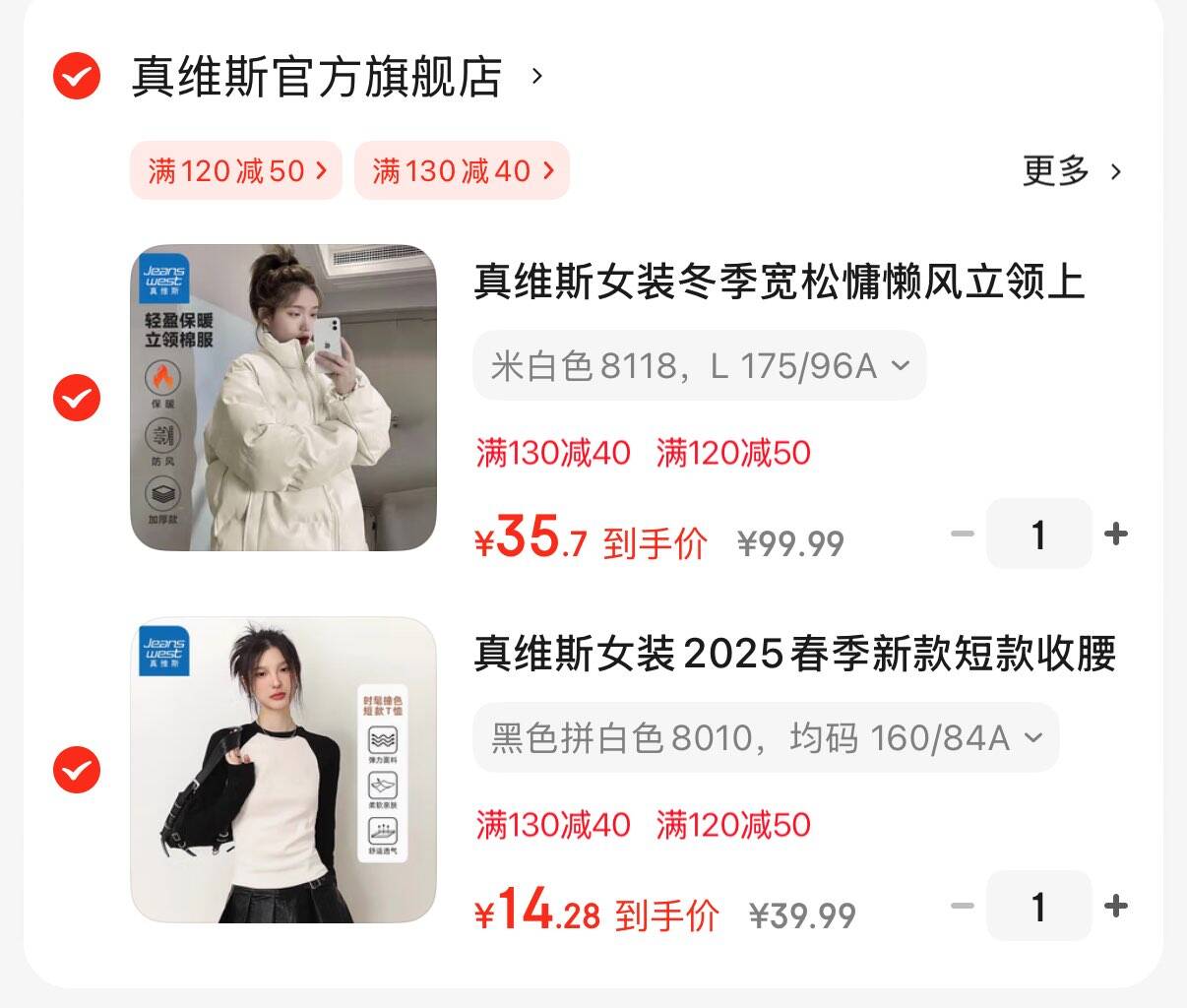The height and width of the screenshot is (1008, 1187).
Task: Increase quantity of the ¥14.28 T-shirt
Action: [x=1116, y=907]
